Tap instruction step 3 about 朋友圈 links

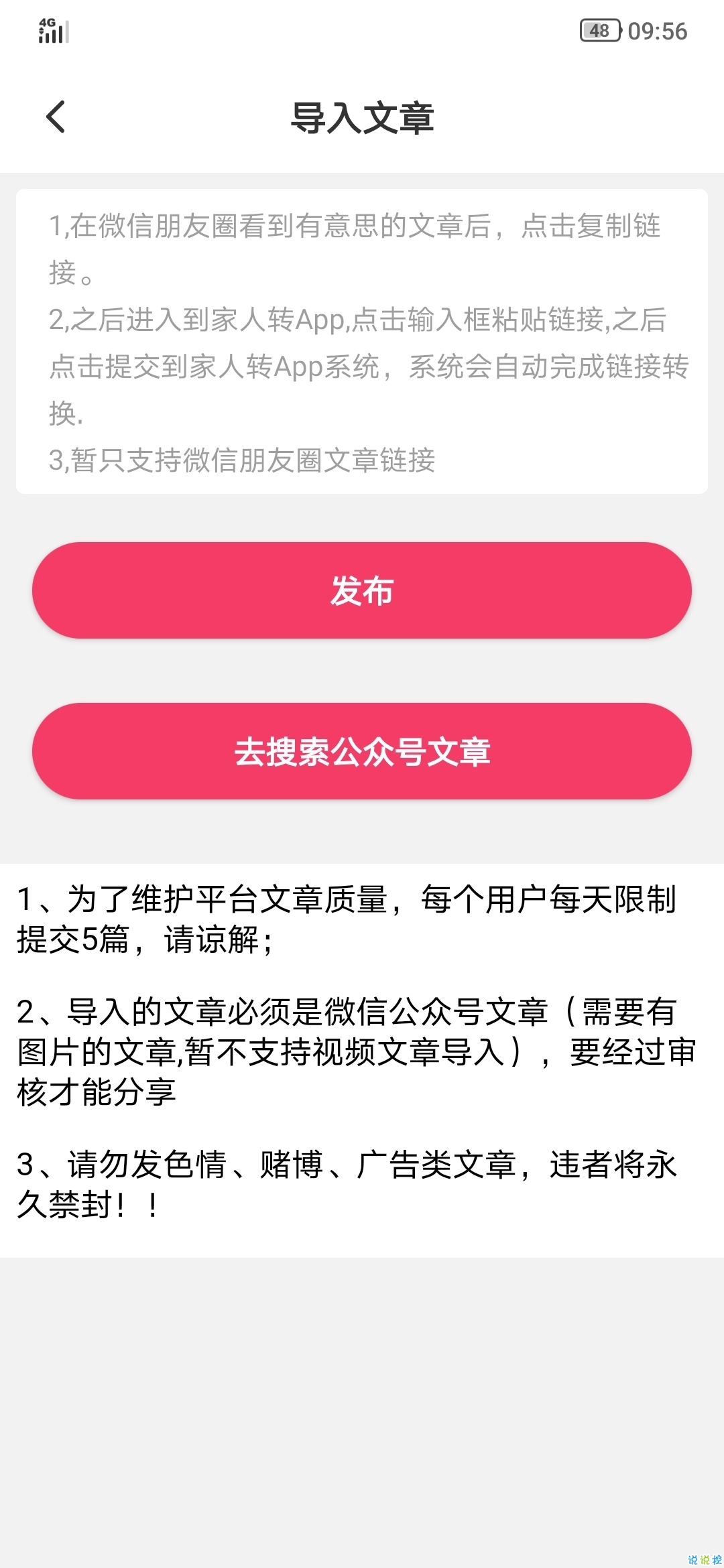[x=248, y=460]
